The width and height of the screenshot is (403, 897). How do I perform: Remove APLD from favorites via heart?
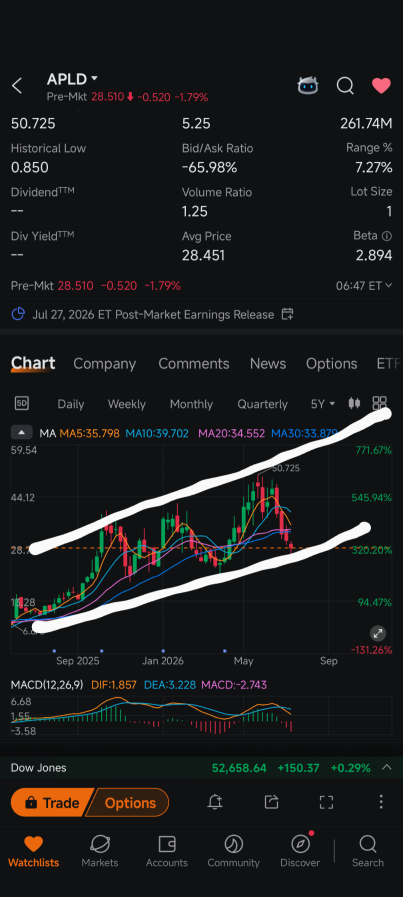click(x=381, y=86)
